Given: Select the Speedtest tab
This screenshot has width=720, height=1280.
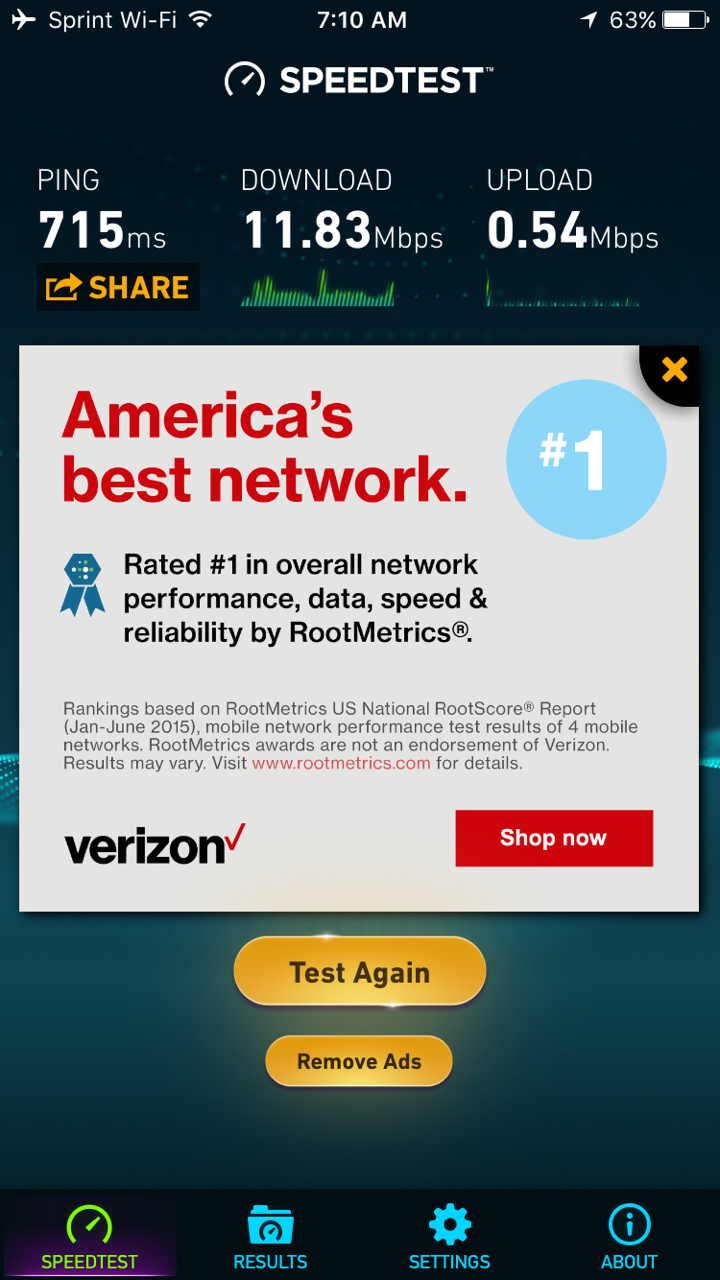Looking at the screenshot, I should tap(89, 1236).
